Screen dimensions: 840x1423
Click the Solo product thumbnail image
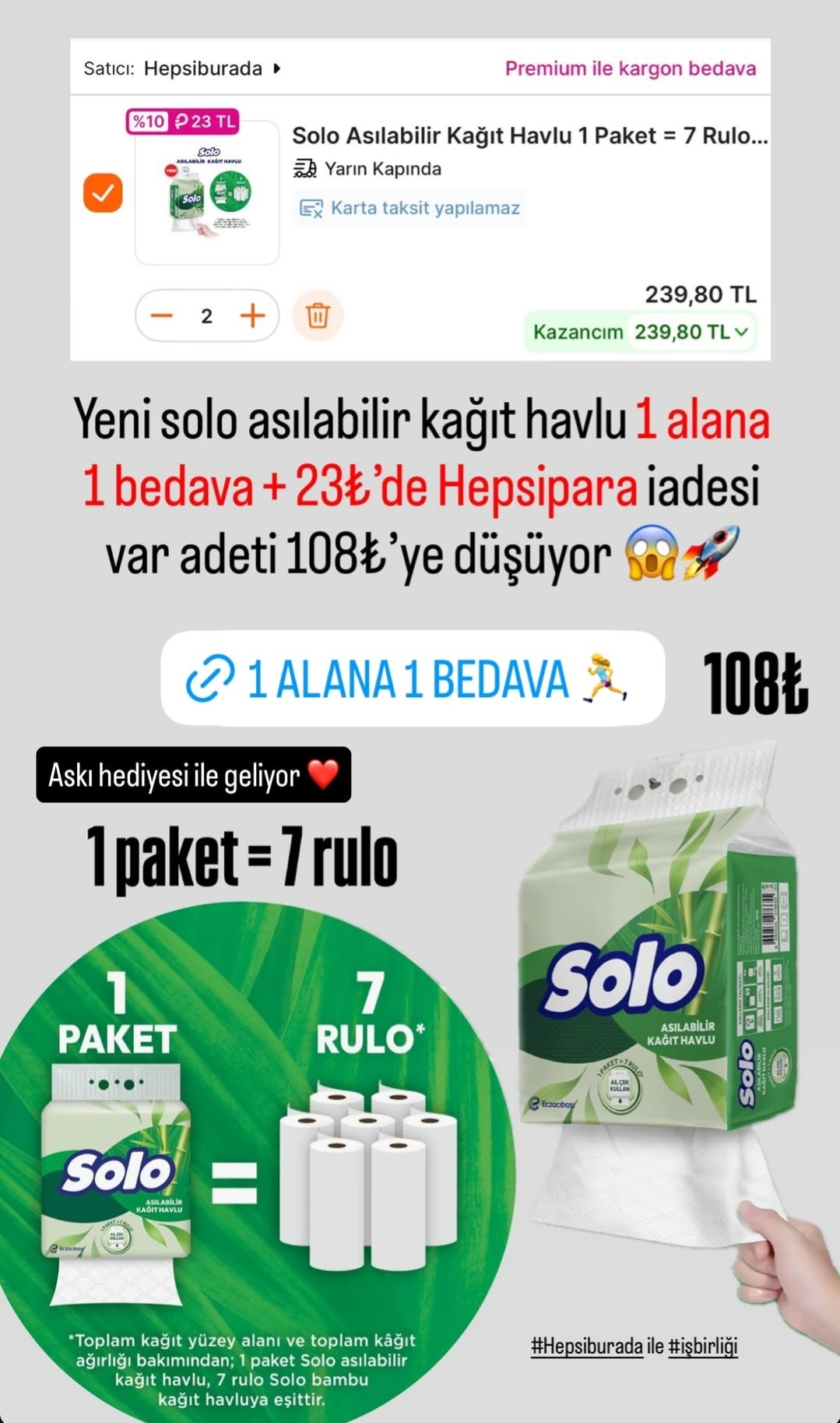pyautogui.click(x=206, y=192)
